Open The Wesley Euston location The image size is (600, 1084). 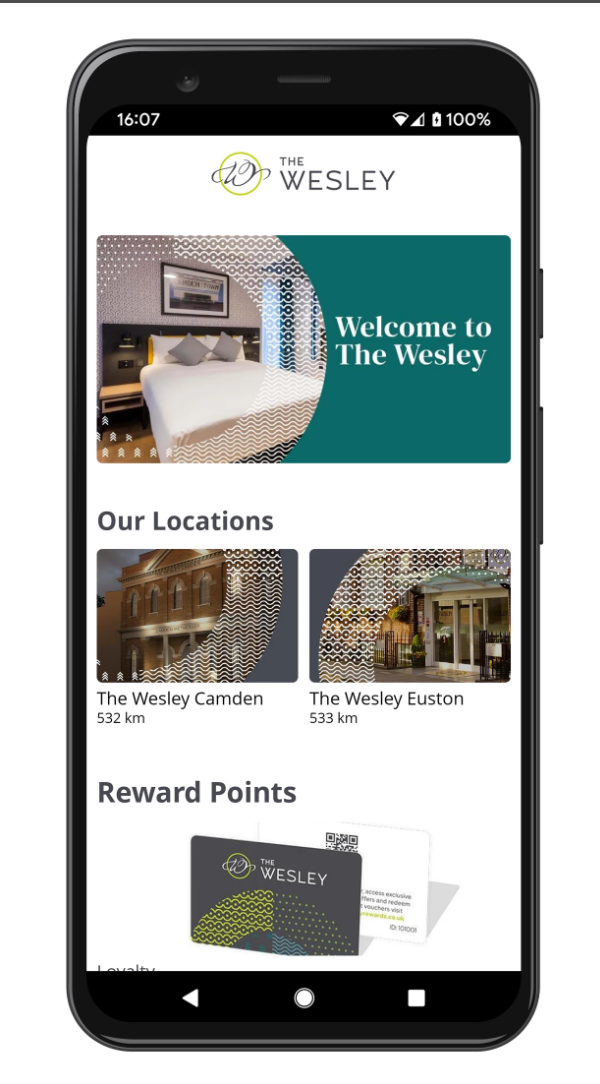(409, 616)
